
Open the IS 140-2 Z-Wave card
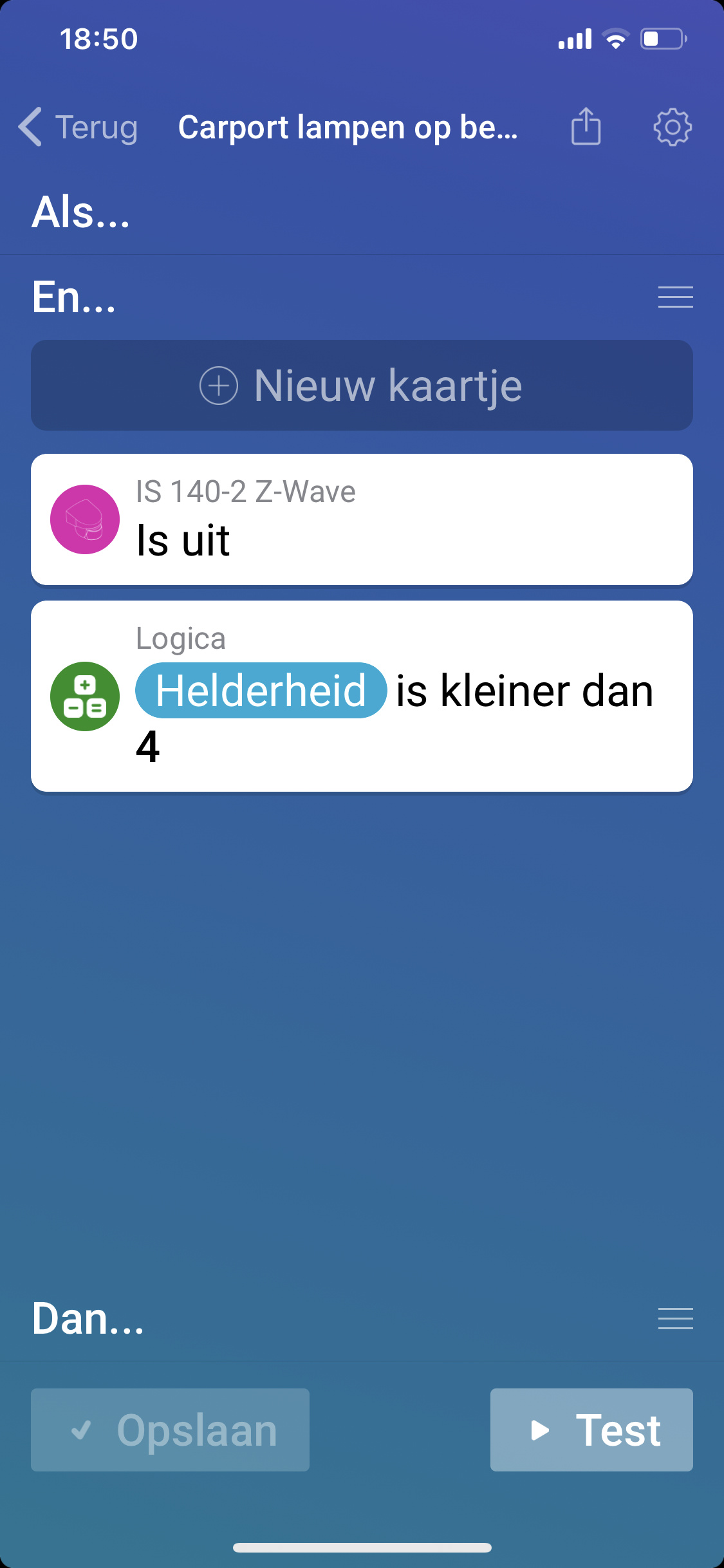[x=362, y=519]
